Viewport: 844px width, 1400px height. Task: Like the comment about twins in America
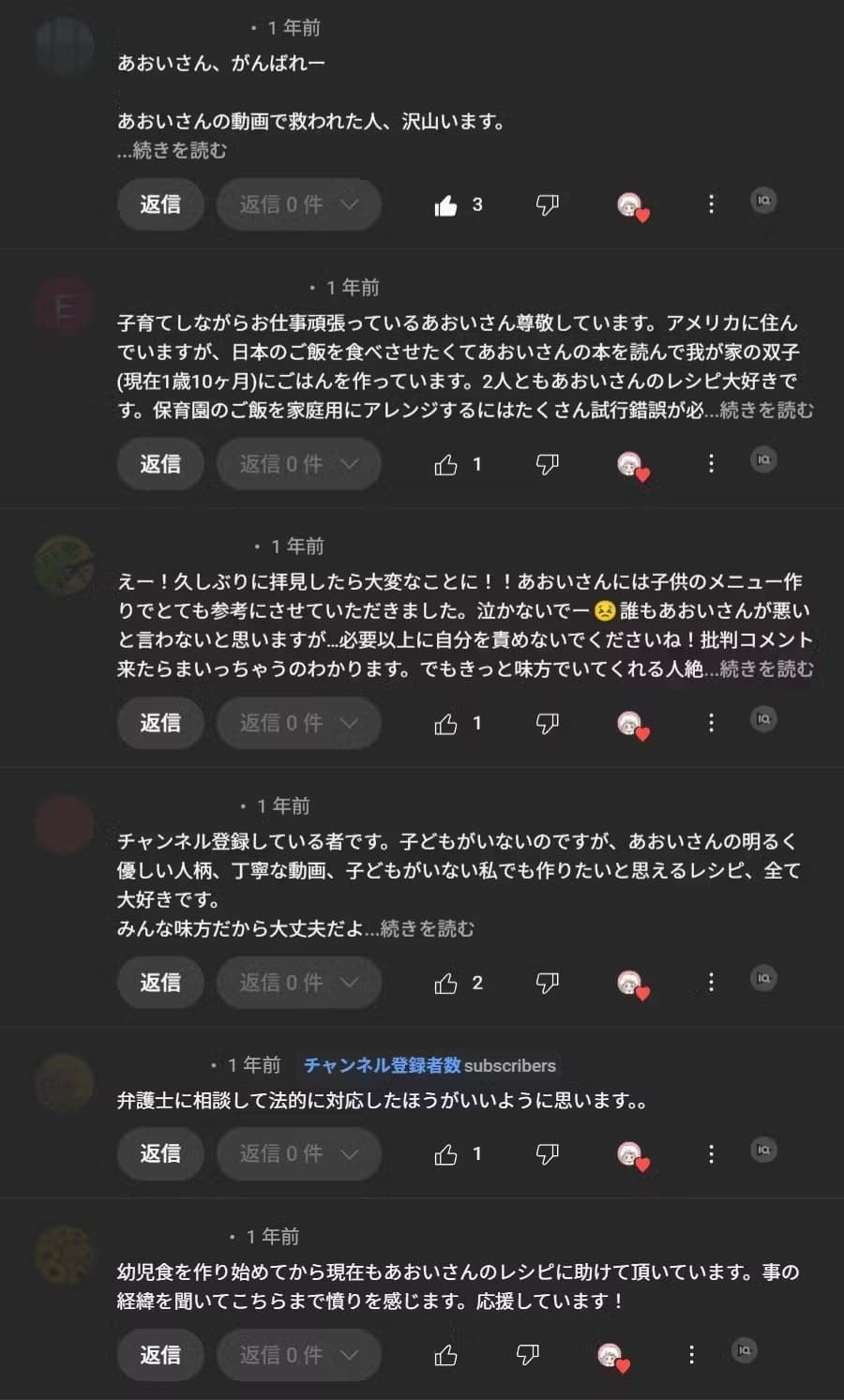tap(446, 464)
